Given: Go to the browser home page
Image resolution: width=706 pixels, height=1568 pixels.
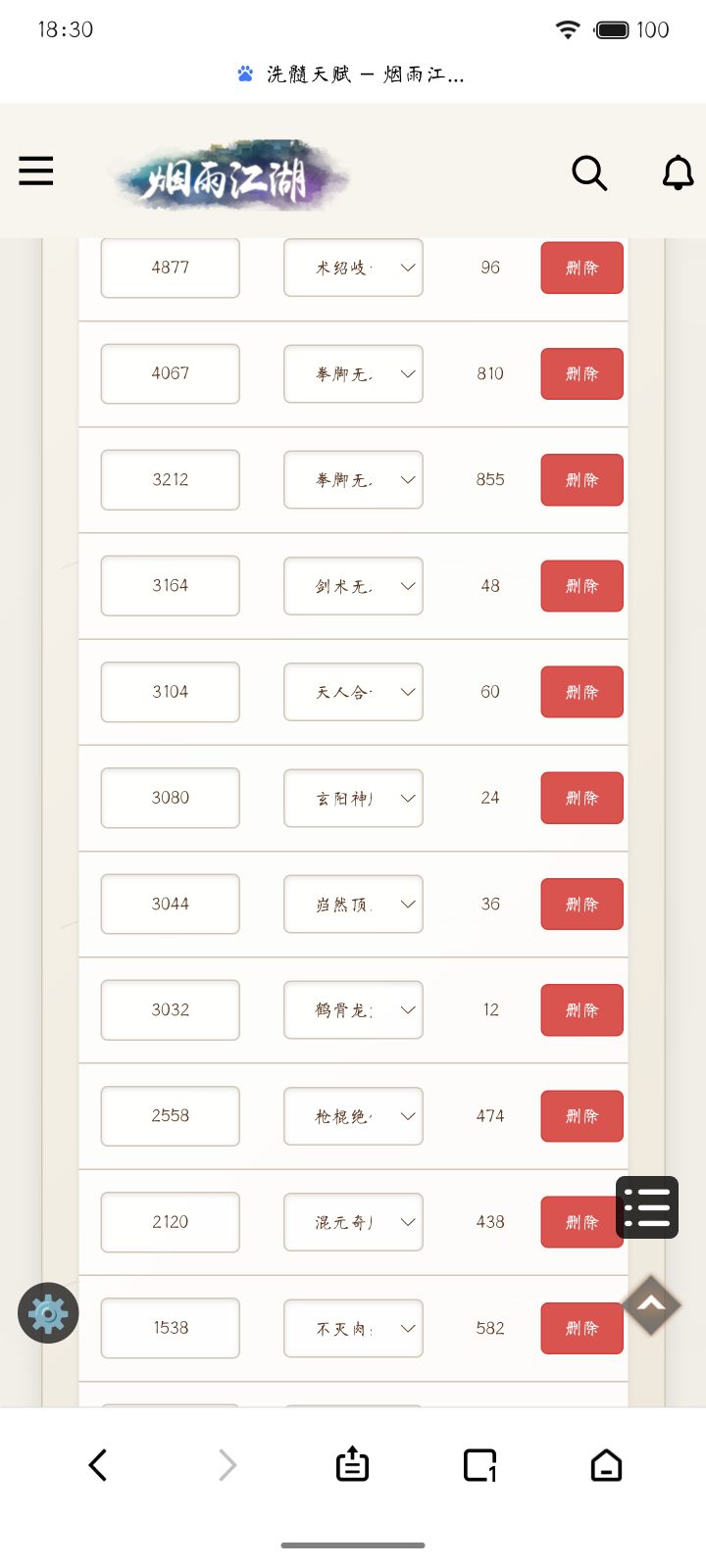Looking at the screenshot, I should click(606, 1465).
